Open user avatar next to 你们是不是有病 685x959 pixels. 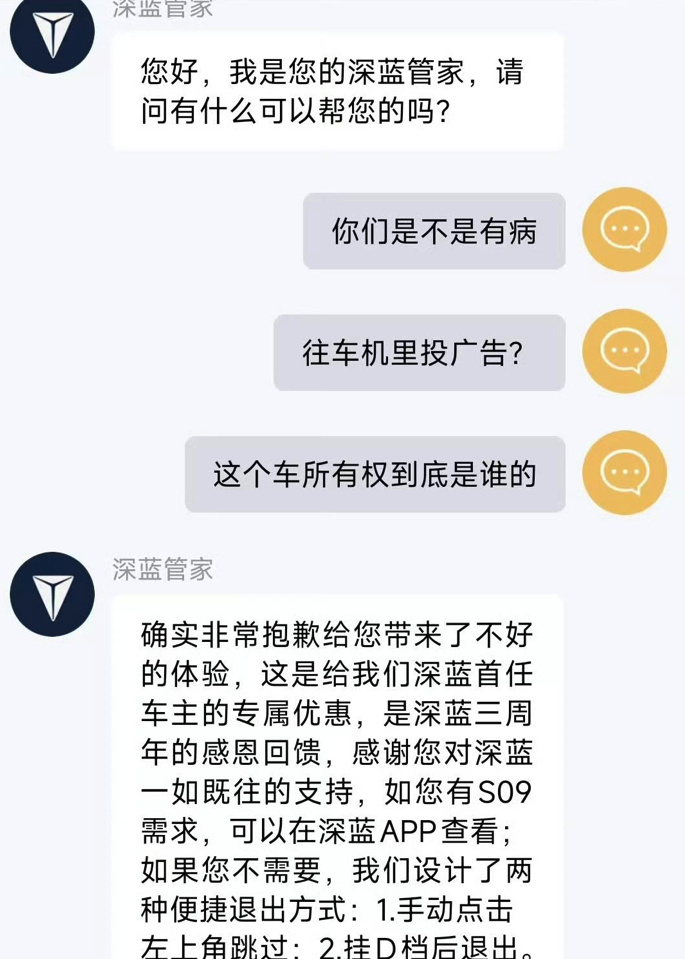point(624,230)
